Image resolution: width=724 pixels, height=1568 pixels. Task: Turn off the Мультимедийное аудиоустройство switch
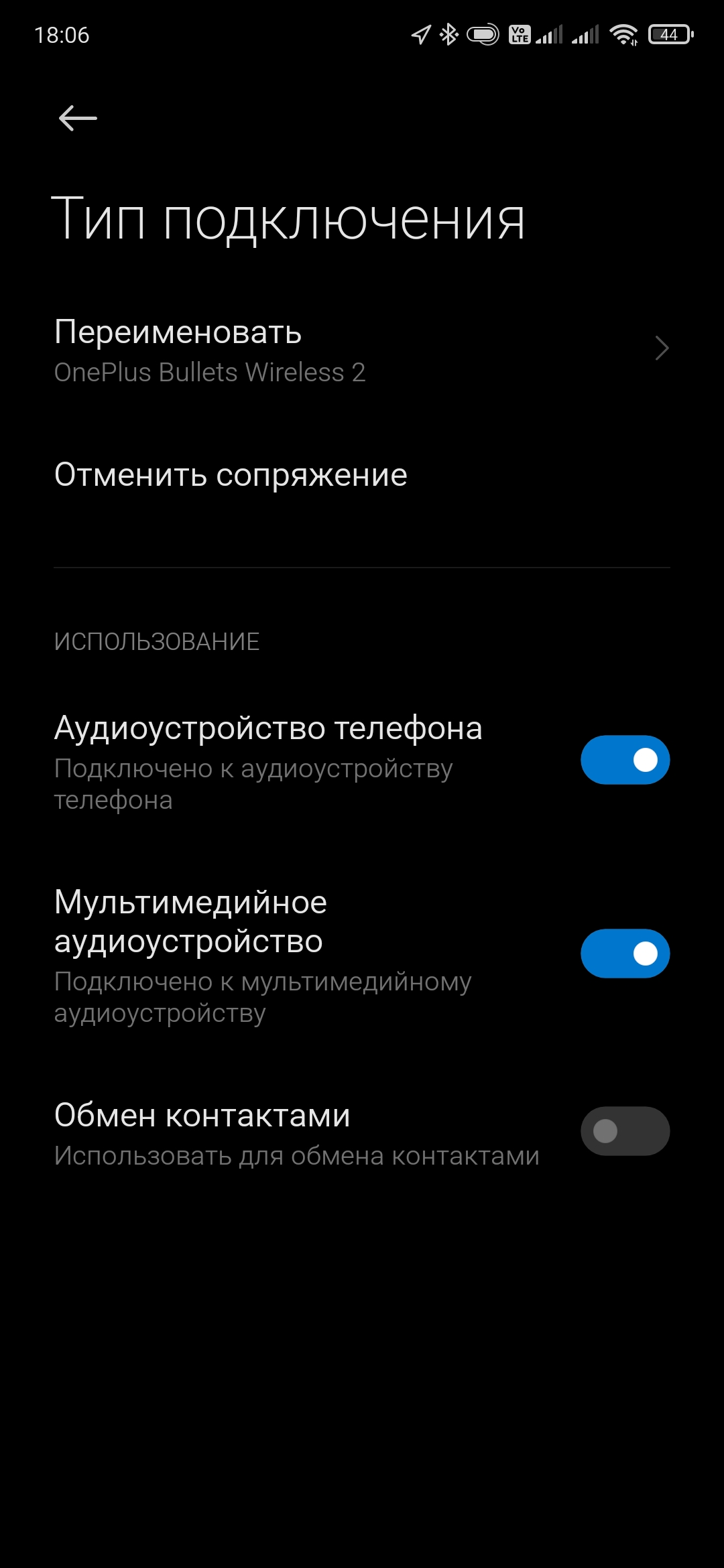click(625, 954)
